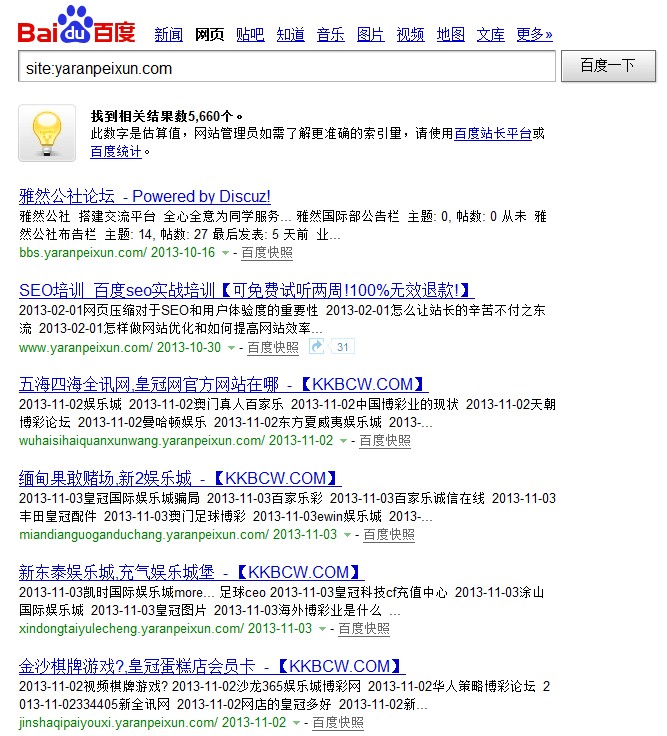
Task: Switch to the 音乐 tab
Action: 330,35
